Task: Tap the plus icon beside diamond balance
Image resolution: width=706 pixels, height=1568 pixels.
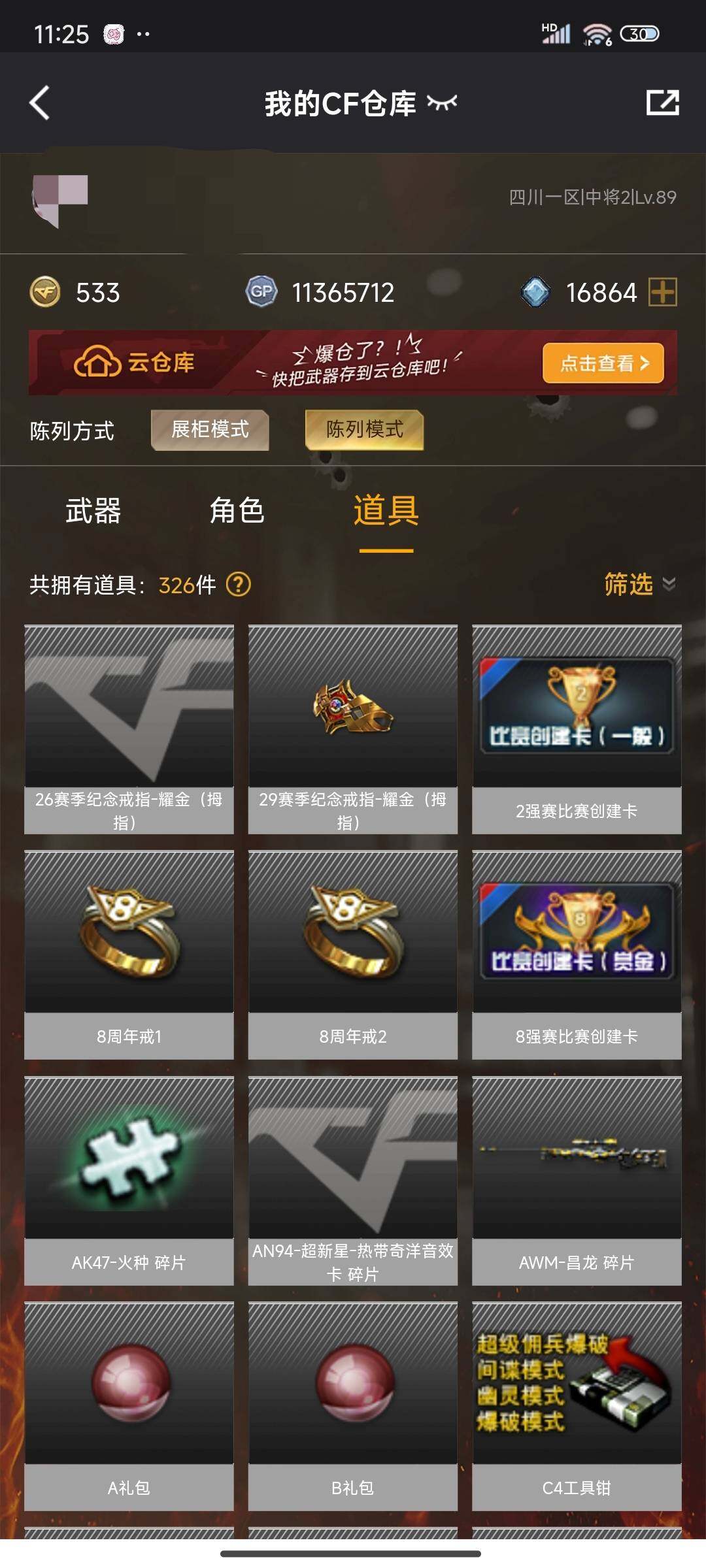Action: 662,292
